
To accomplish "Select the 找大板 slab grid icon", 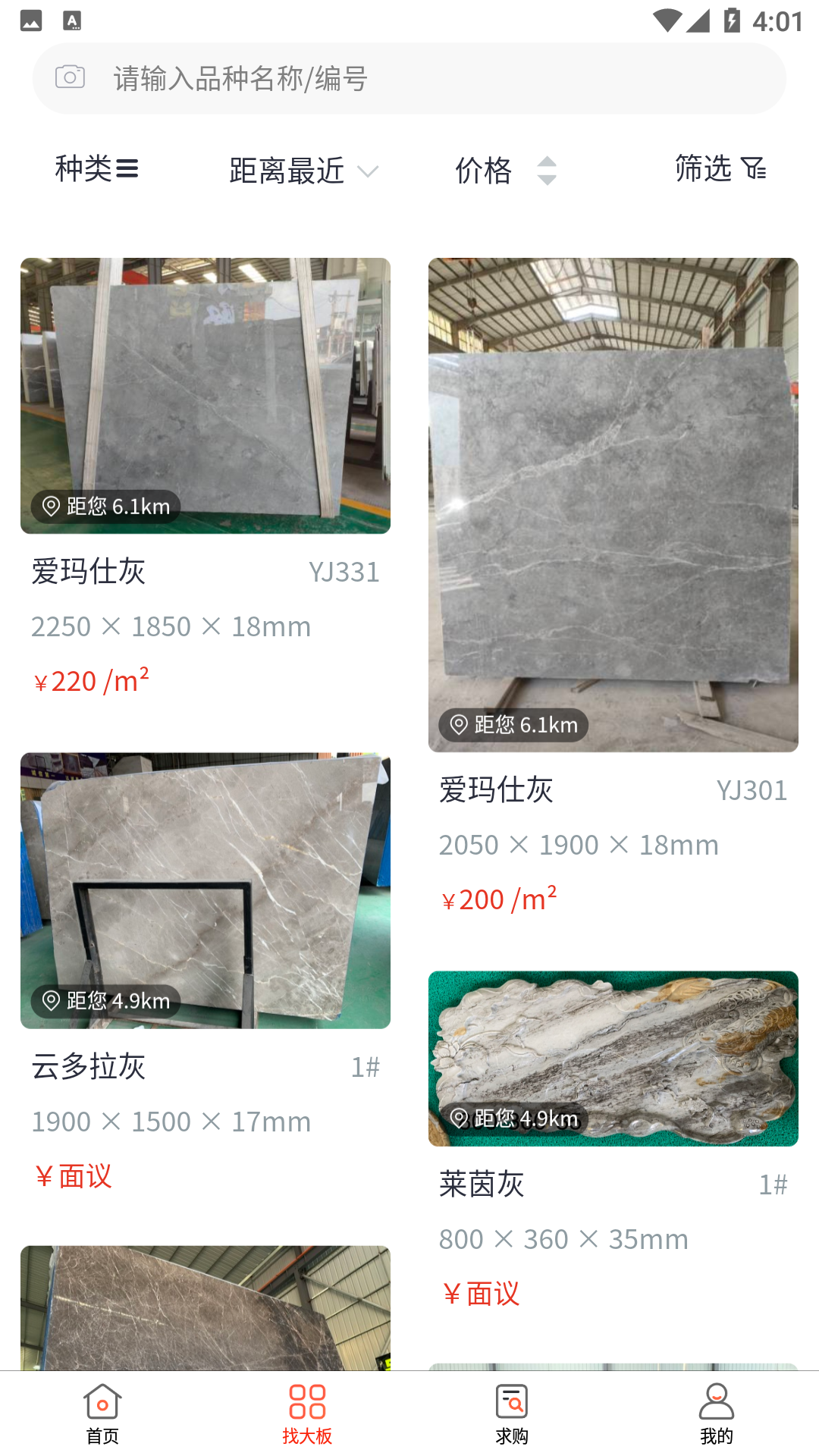I will pyautogui.click(x=306, y=1404).
